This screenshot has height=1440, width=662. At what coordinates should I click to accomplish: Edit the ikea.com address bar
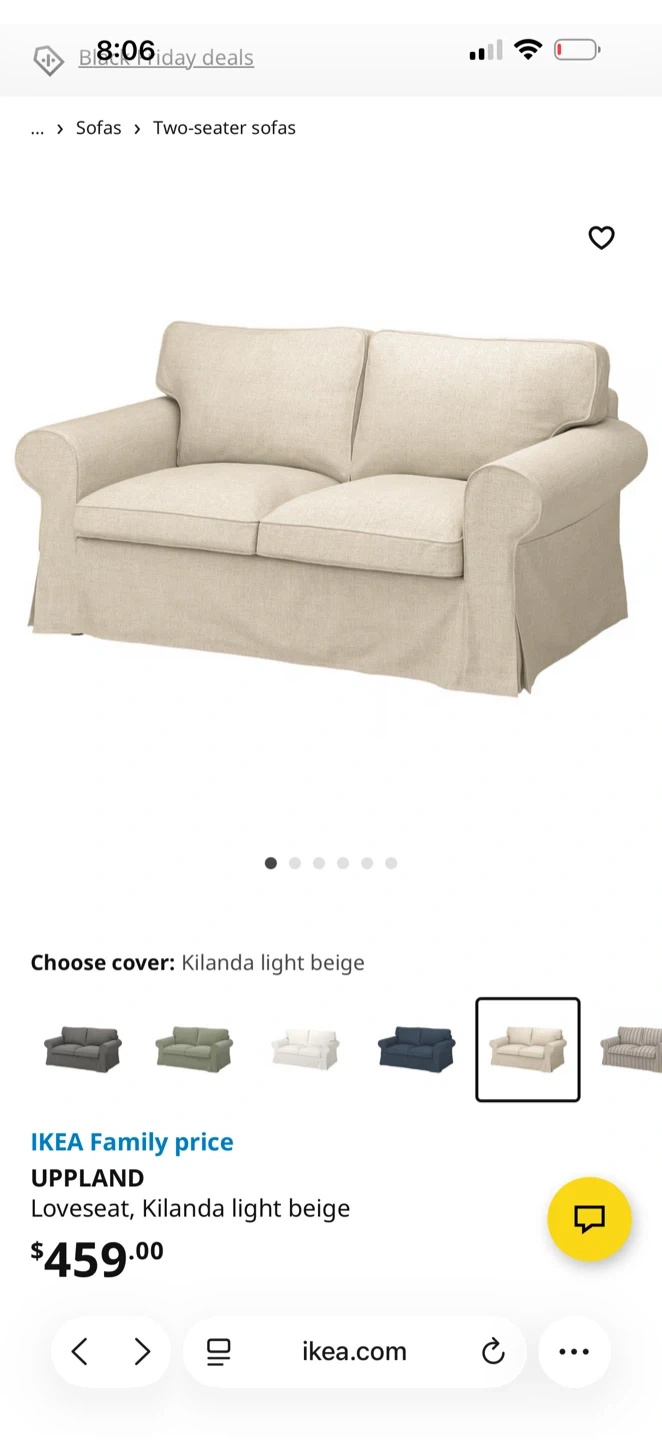(x=354, y=1352)
